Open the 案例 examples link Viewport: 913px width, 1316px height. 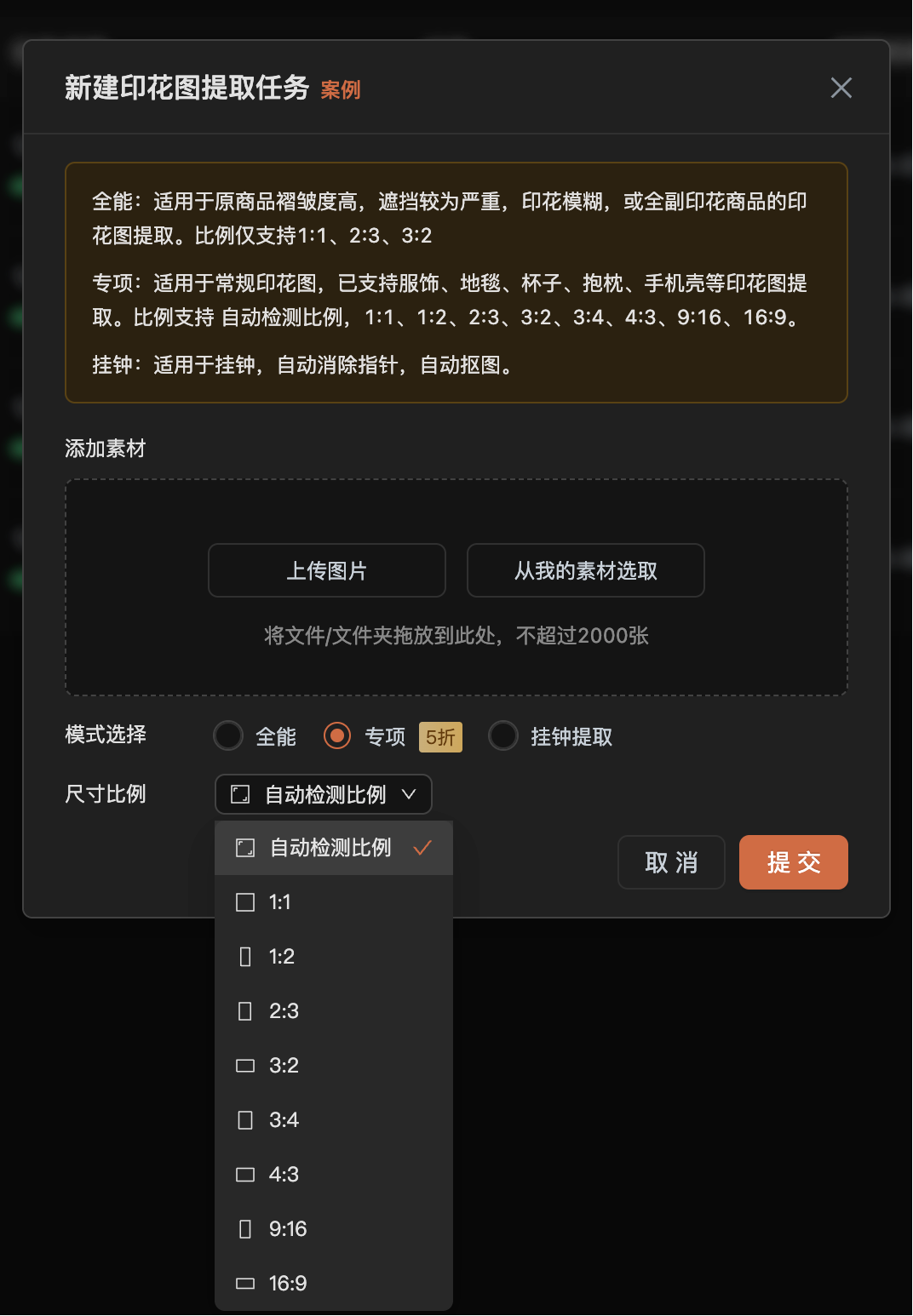click(341, 89)
